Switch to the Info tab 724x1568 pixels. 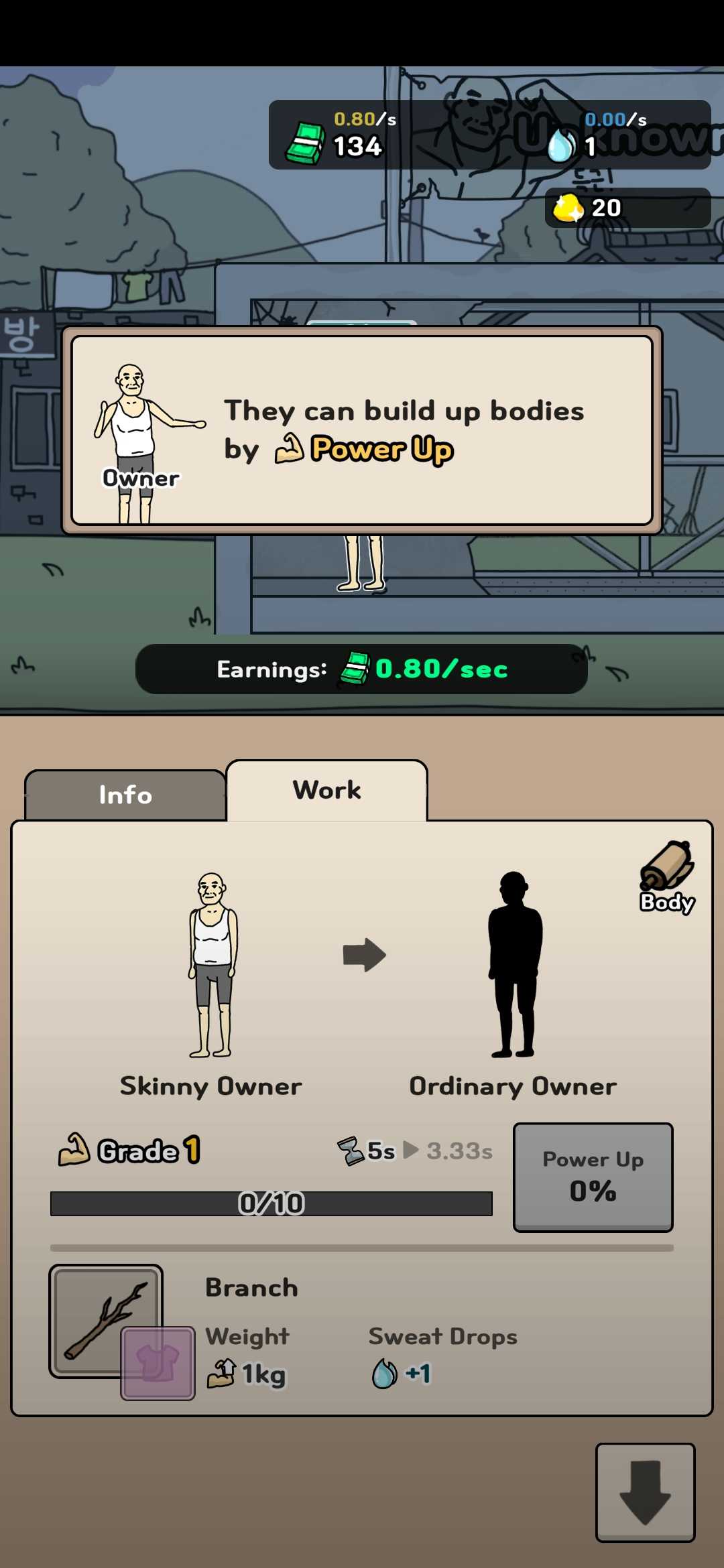pyautogui.click(x=125, y=795)
